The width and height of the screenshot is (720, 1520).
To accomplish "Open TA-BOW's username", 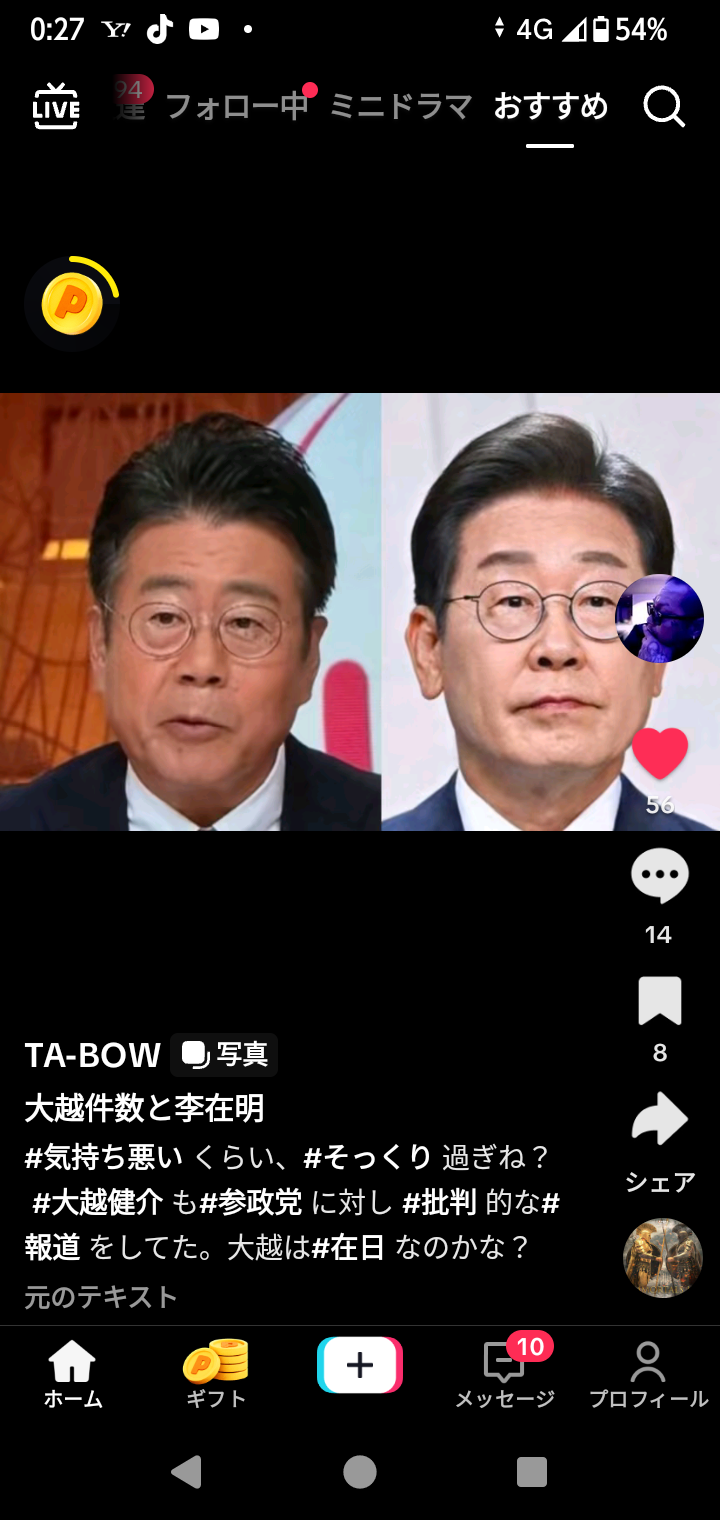I will [x=92, y=1054].
